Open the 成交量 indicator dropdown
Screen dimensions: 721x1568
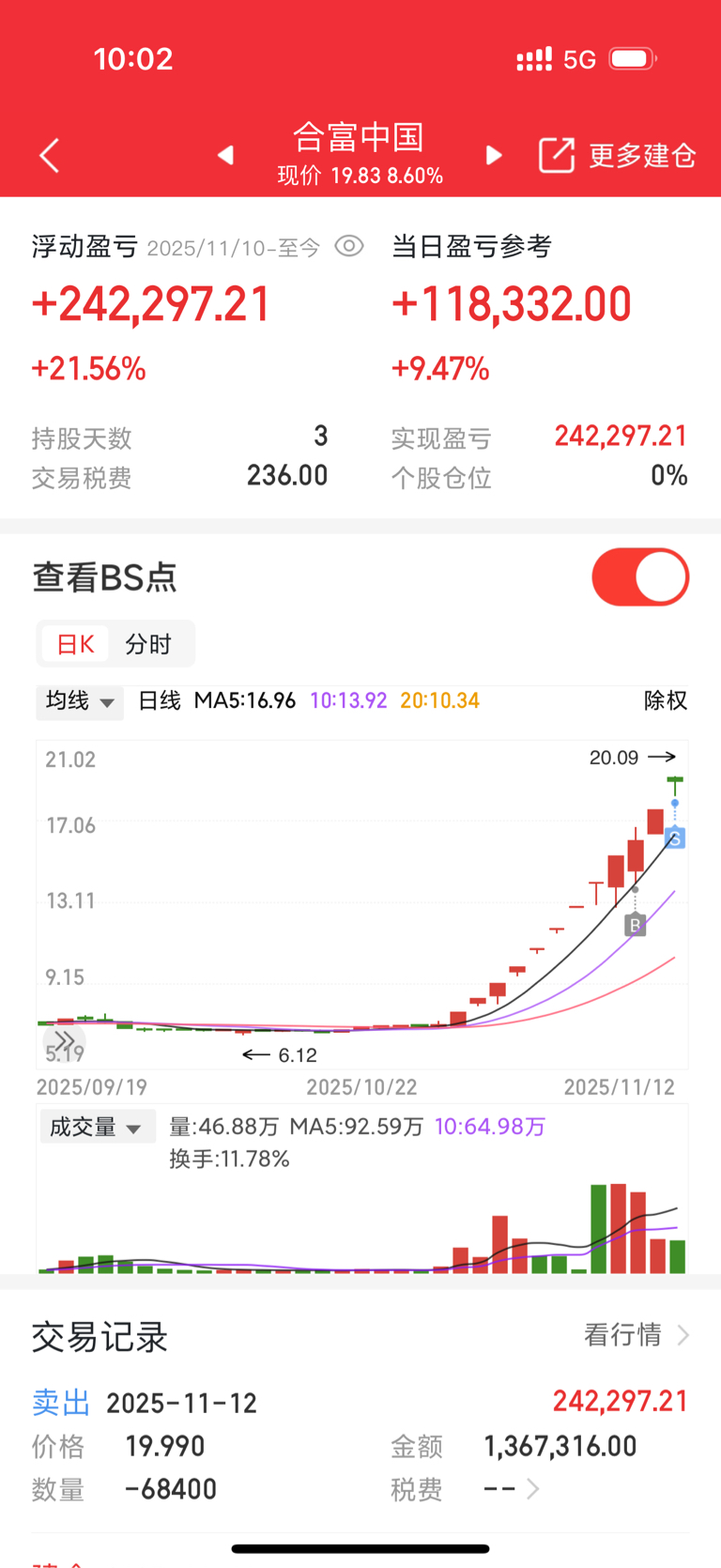point(96,1127)
